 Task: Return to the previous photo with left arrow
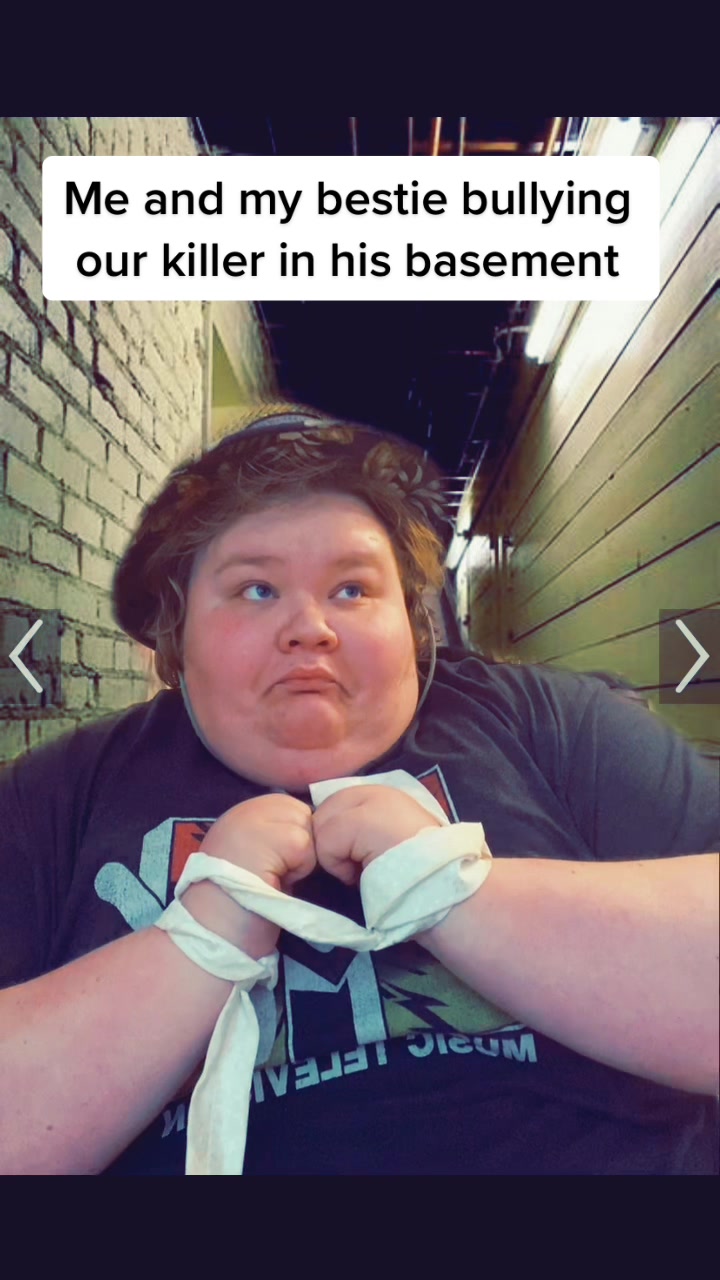(x=28, y=656)
